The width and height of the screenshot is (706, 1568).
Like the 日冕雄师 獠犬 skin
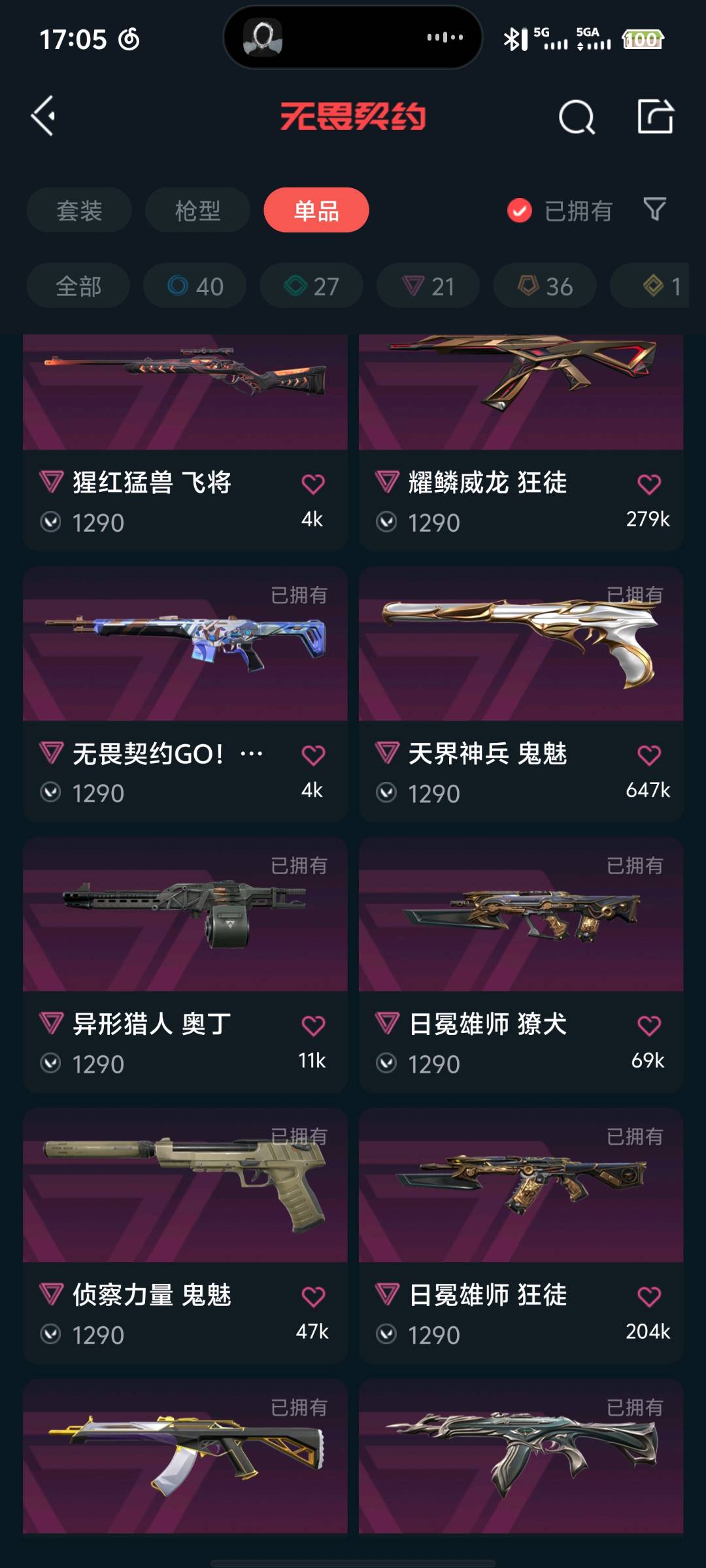(648, 1026)
